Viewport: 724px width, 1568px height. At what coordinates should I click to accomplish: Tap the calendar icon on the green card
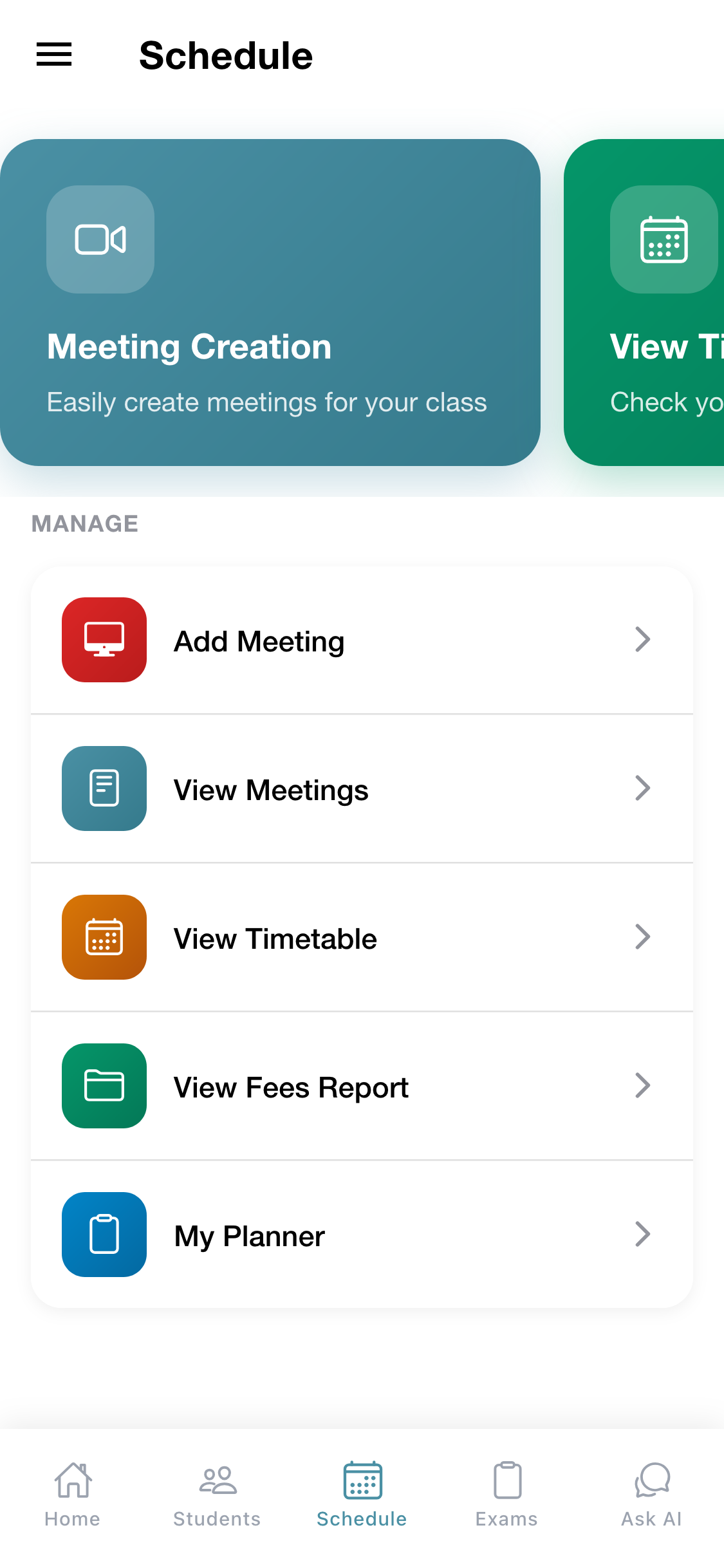(663, 238)
